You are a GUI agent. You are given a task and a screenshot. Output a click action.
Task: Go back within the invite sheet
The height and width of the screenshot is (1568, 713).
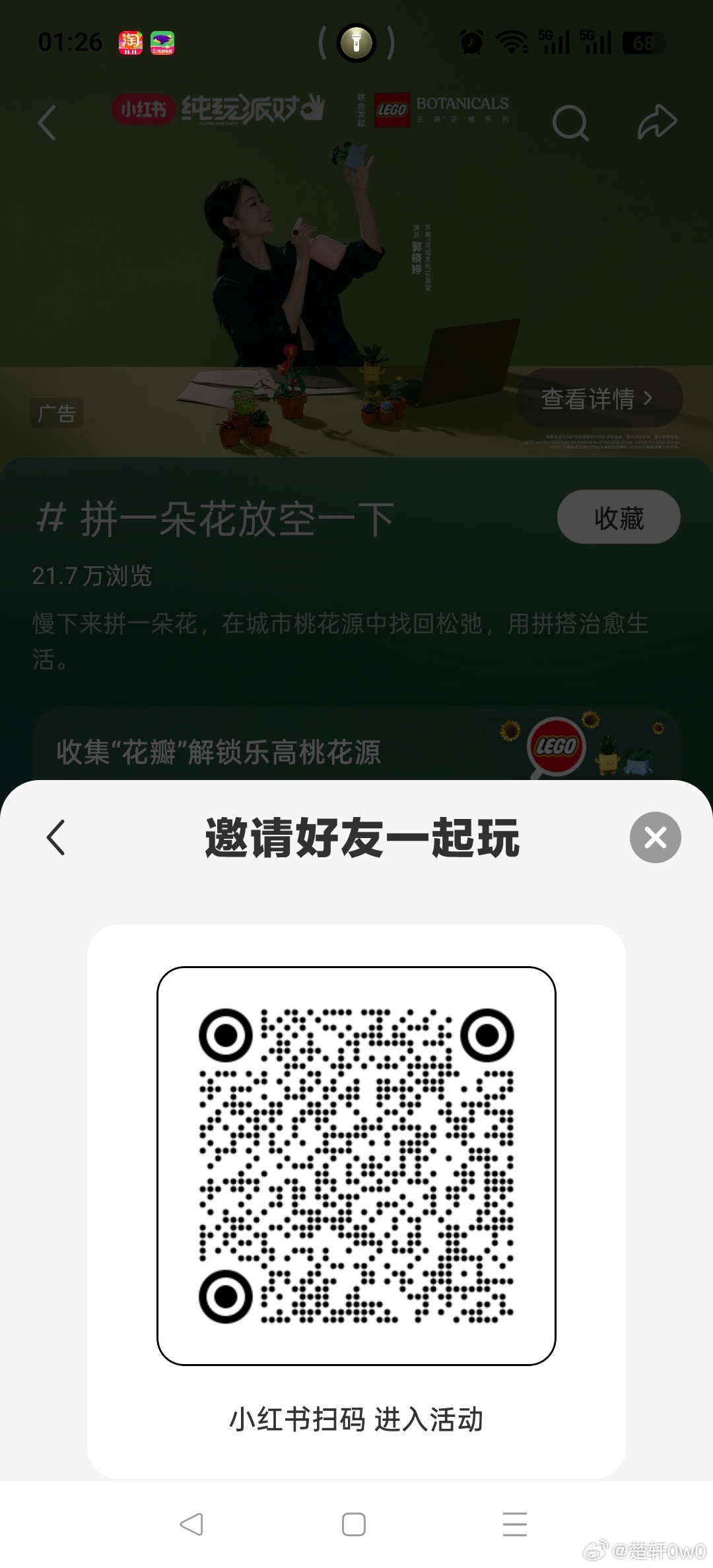[56, 837]
